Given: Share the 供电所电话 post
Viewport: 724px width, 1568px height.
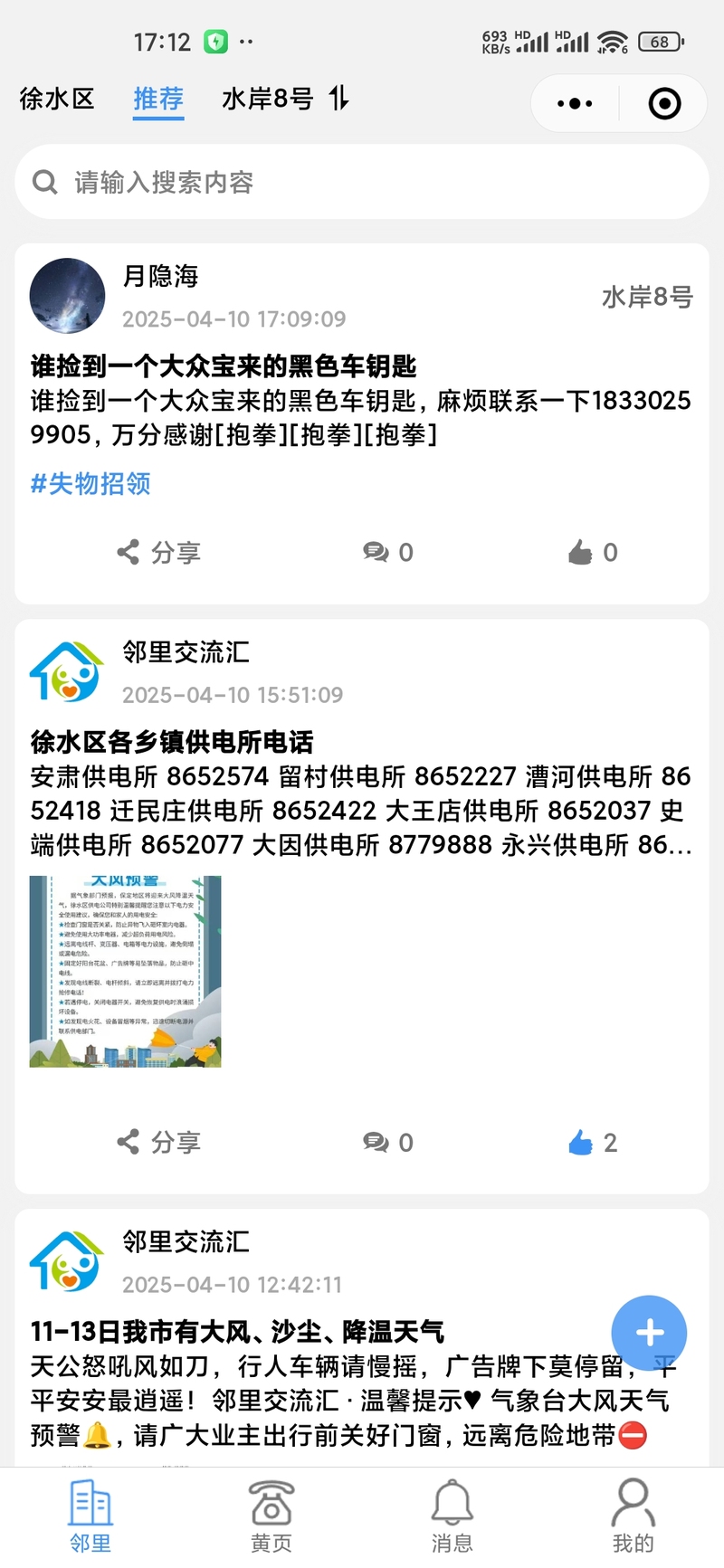Looking at the screenshot, I should [159, 1143].
